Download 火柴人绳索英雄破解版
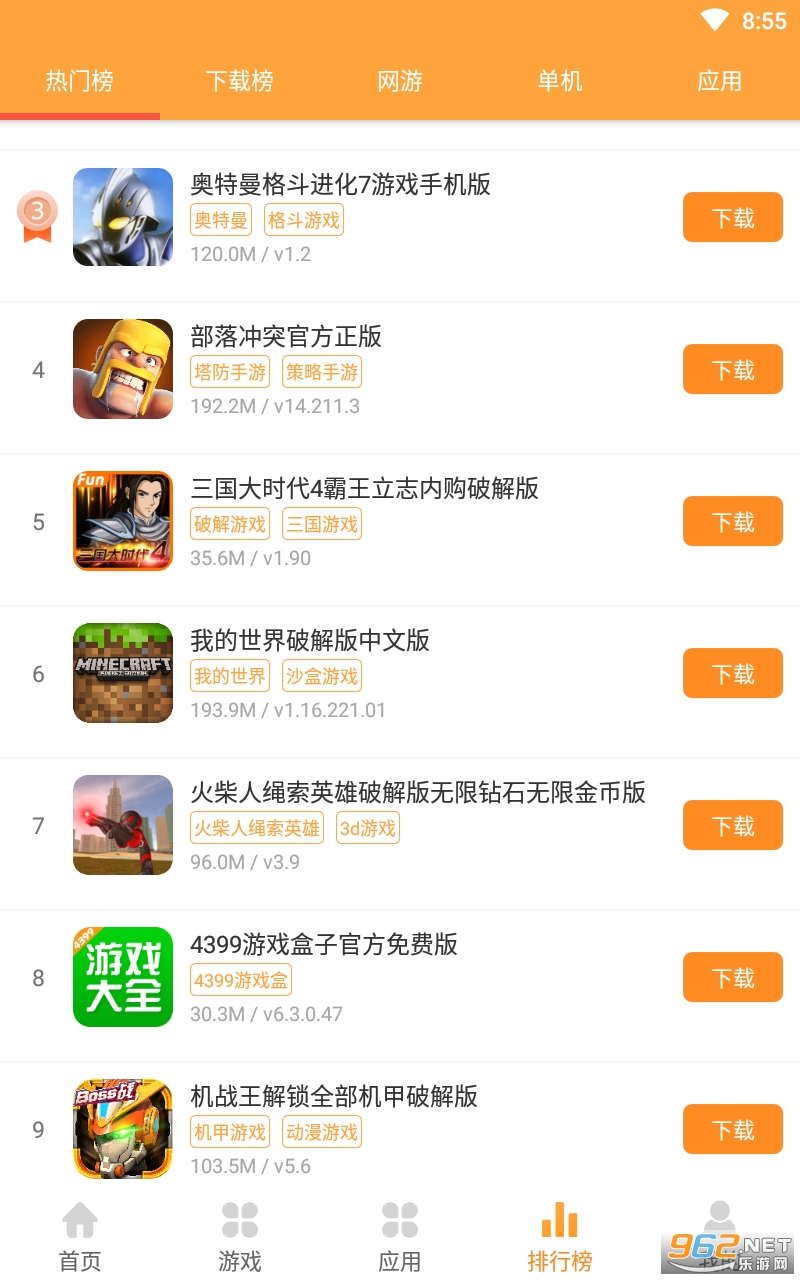The height and width of the screenshot is (1280, 800). click(733, 826)
